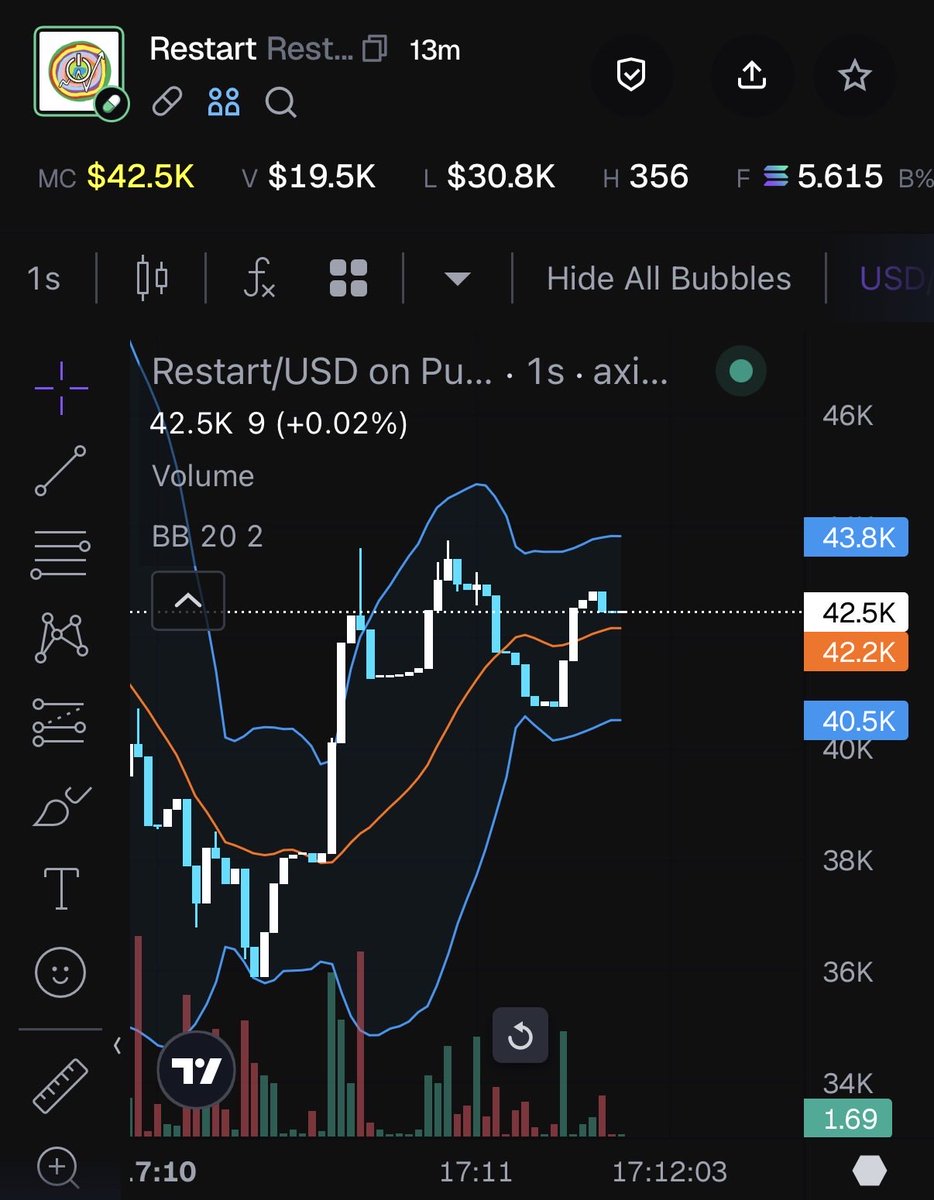The height and width of the screenshot is (1200, 934).
Task: Copy the Restart token address
Action: pyautogui.click(x=375, y=48)
